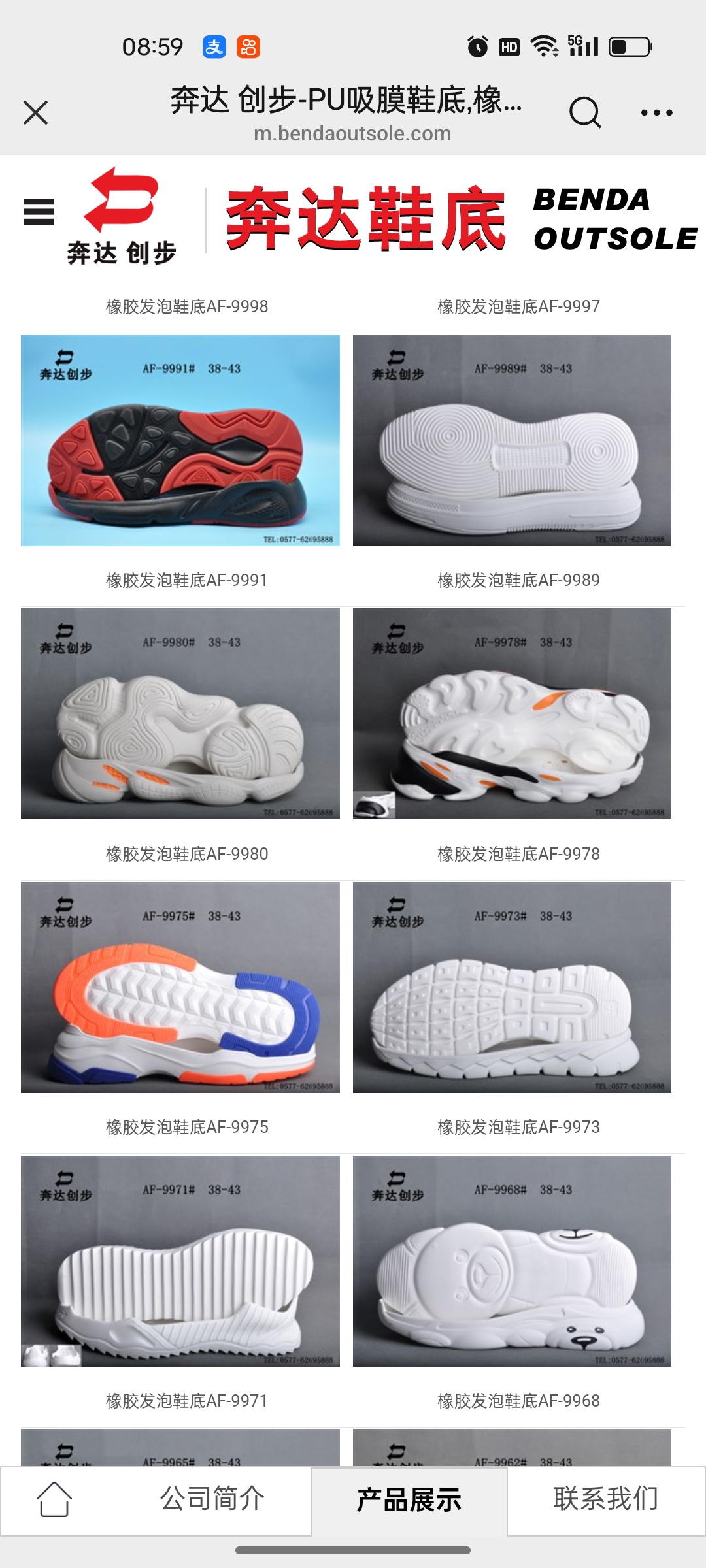View product AF-9978 details

pyautogui.click(x=512, y=713)
